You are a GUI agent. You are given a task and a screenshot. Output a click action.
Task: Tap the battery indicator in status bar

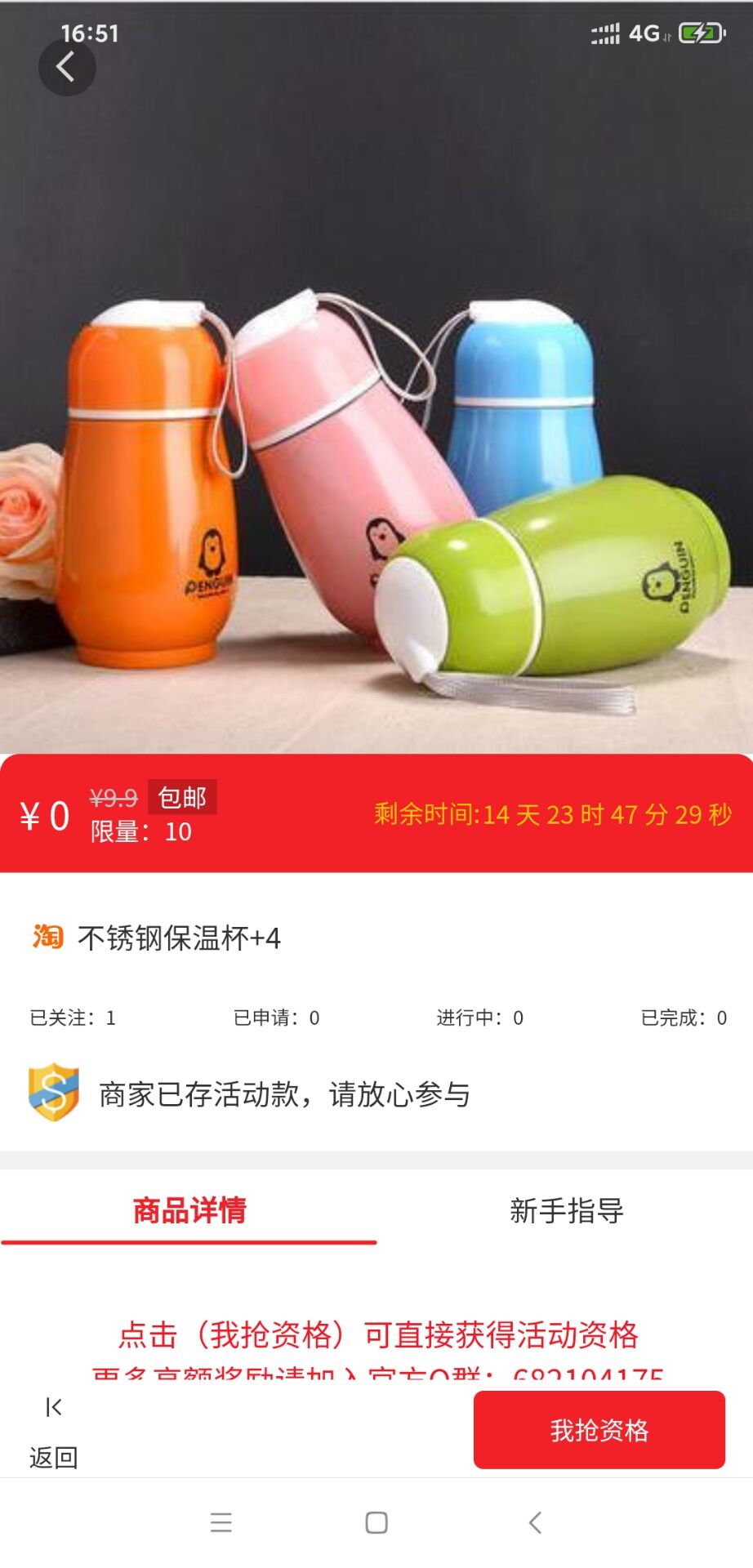coord(700,34)
